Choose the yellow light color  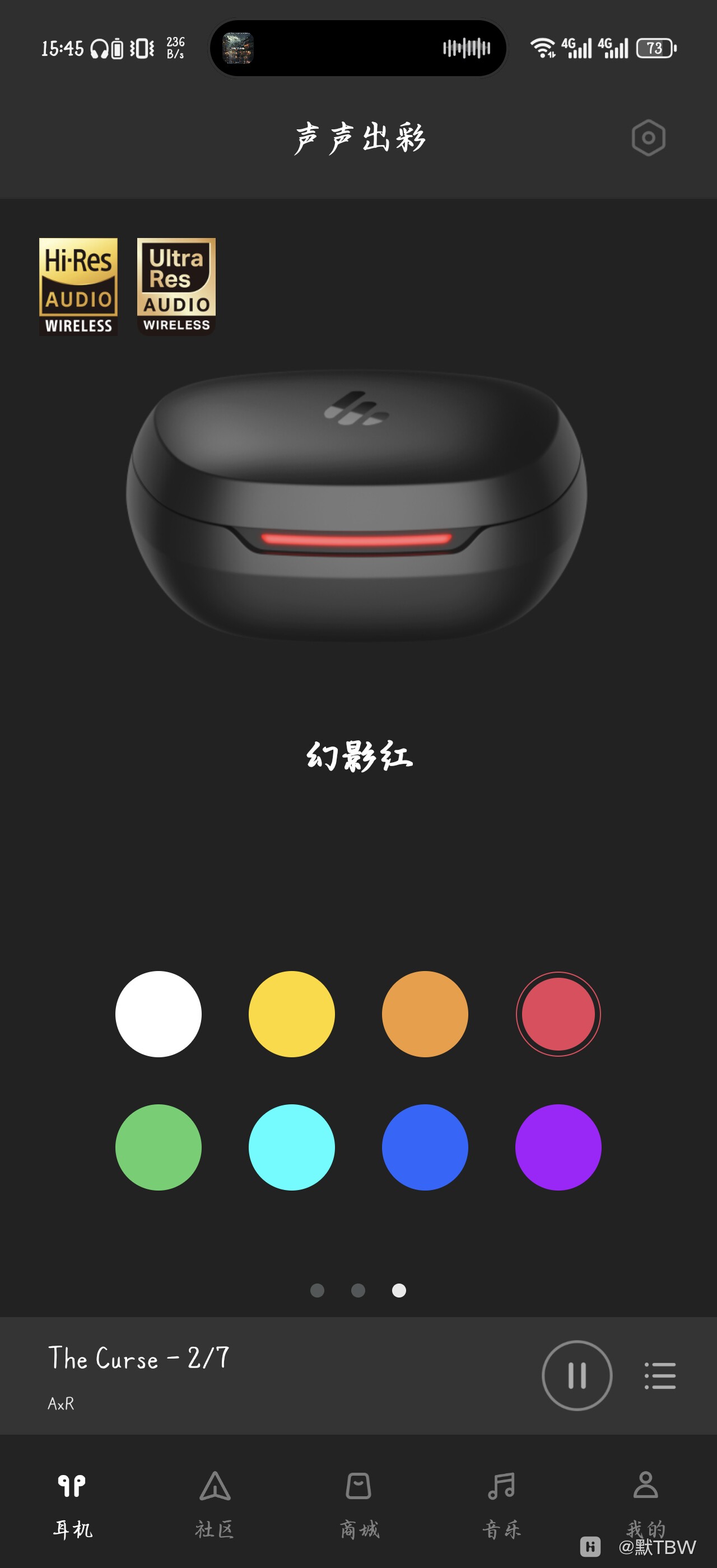291,1014
